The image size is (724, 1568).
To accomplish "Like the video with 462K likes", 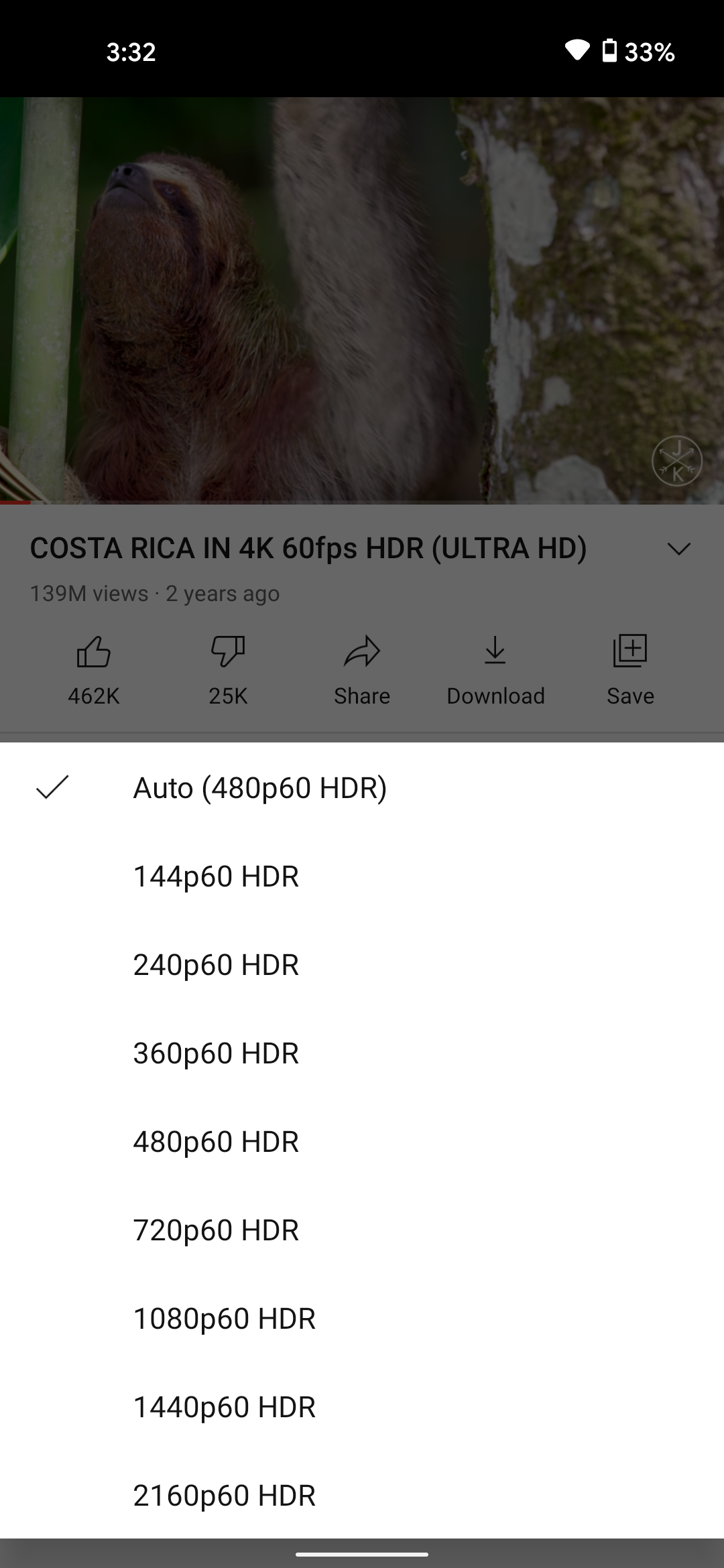I will 94,670.
